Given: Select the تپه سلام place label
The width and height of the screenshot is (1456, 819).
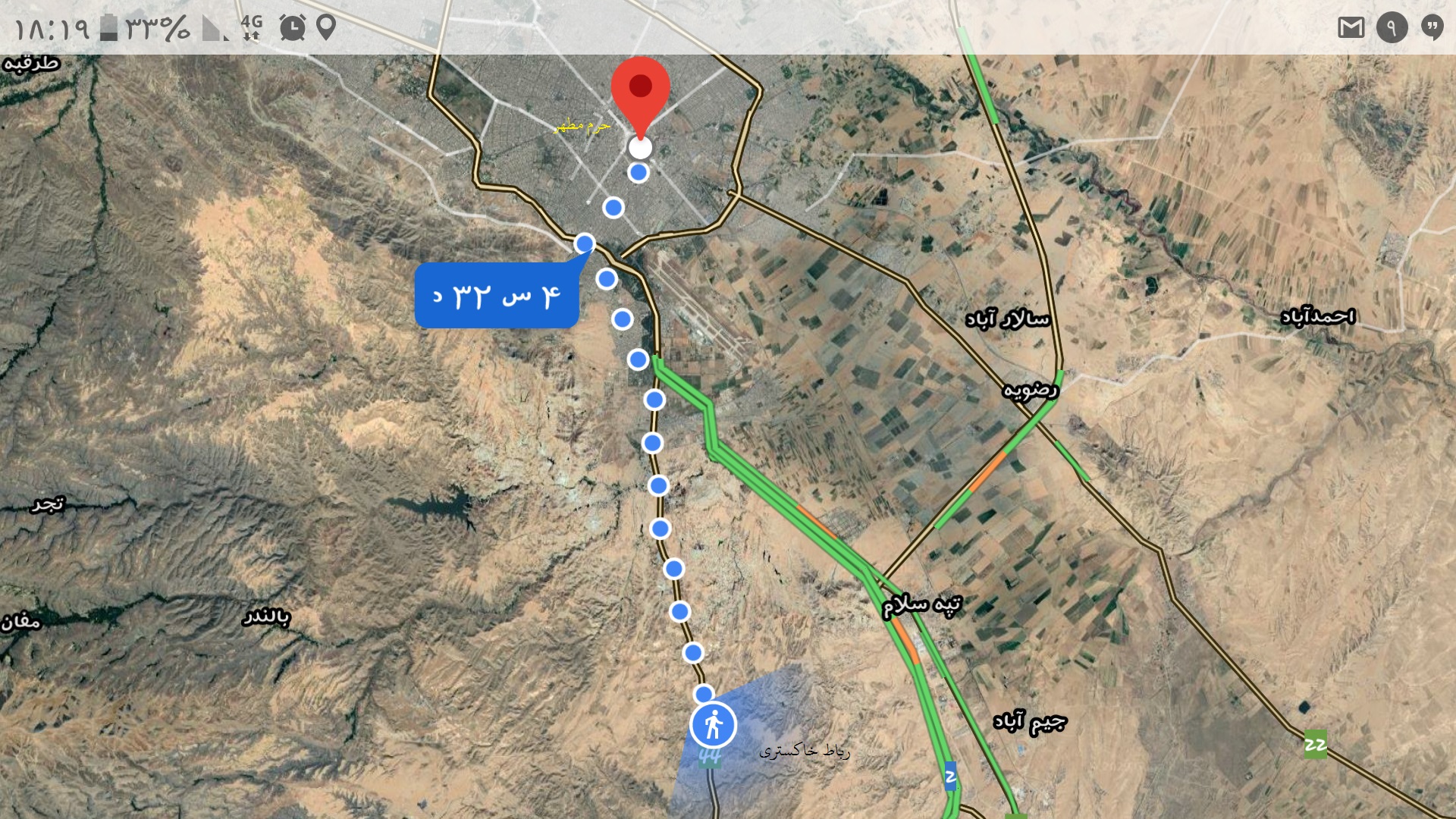Looking at the screenshot, I should pyautogui.click(x=922, y=604).
